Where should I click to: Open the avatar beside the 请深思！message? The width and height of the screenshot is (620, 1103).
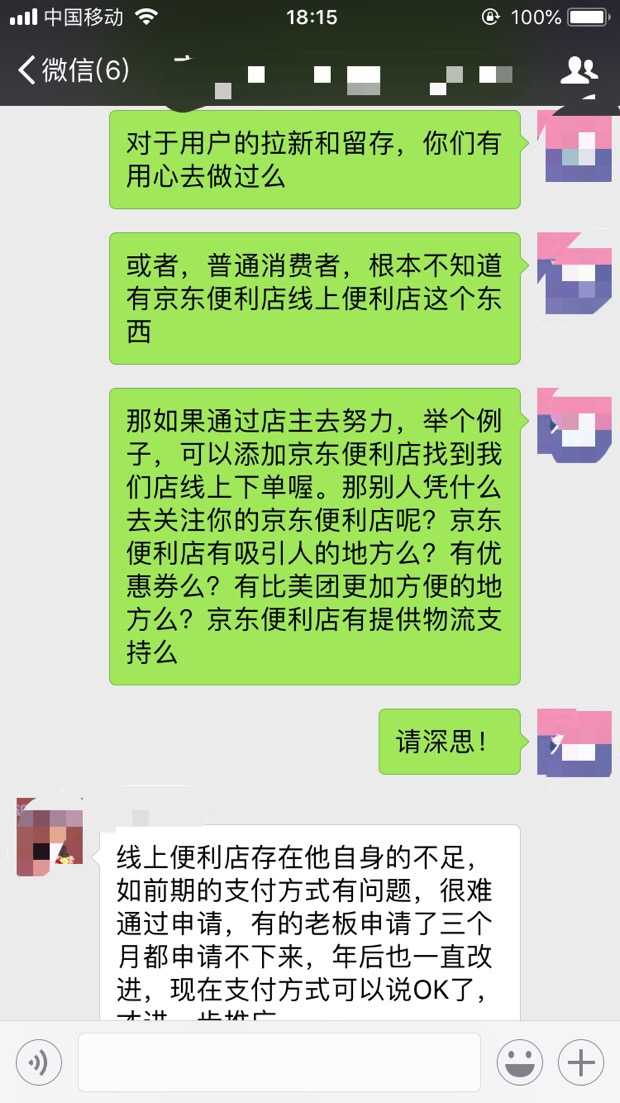tap(577, 742)
